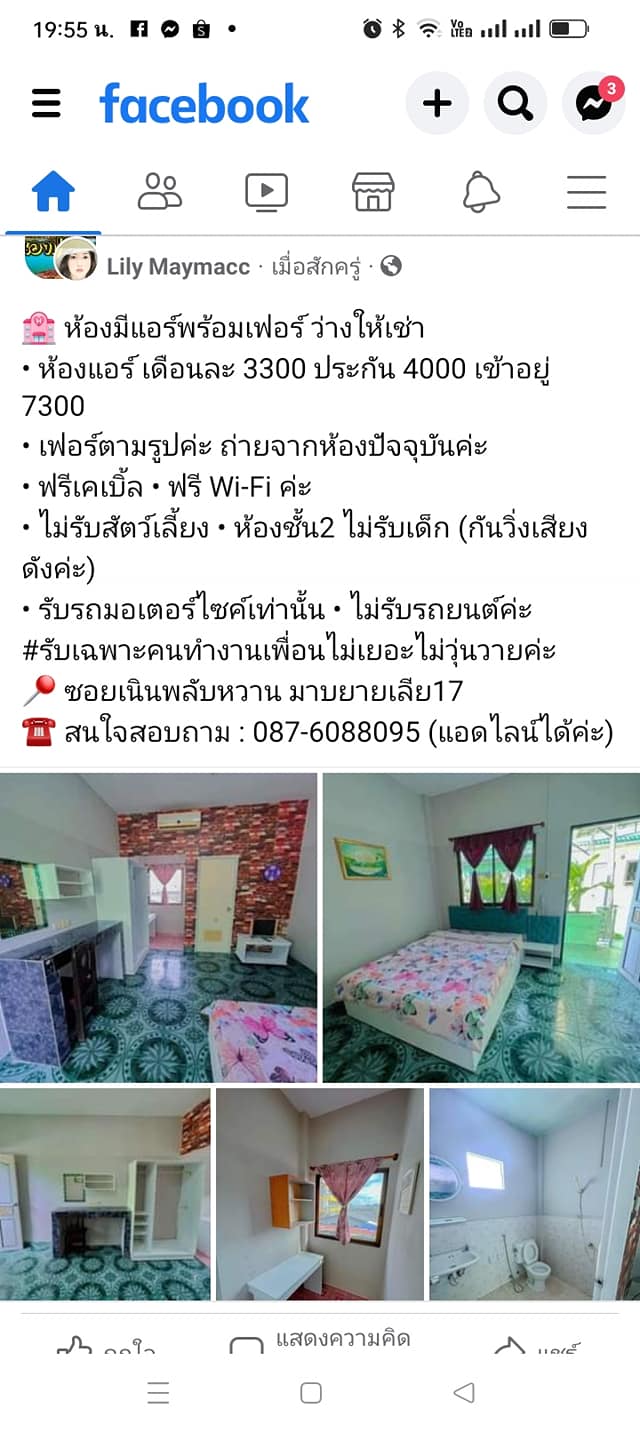Switch to the Watch video tab
Screen dimensions: 640x1432
pyautogui.click(x=267, y=191)
